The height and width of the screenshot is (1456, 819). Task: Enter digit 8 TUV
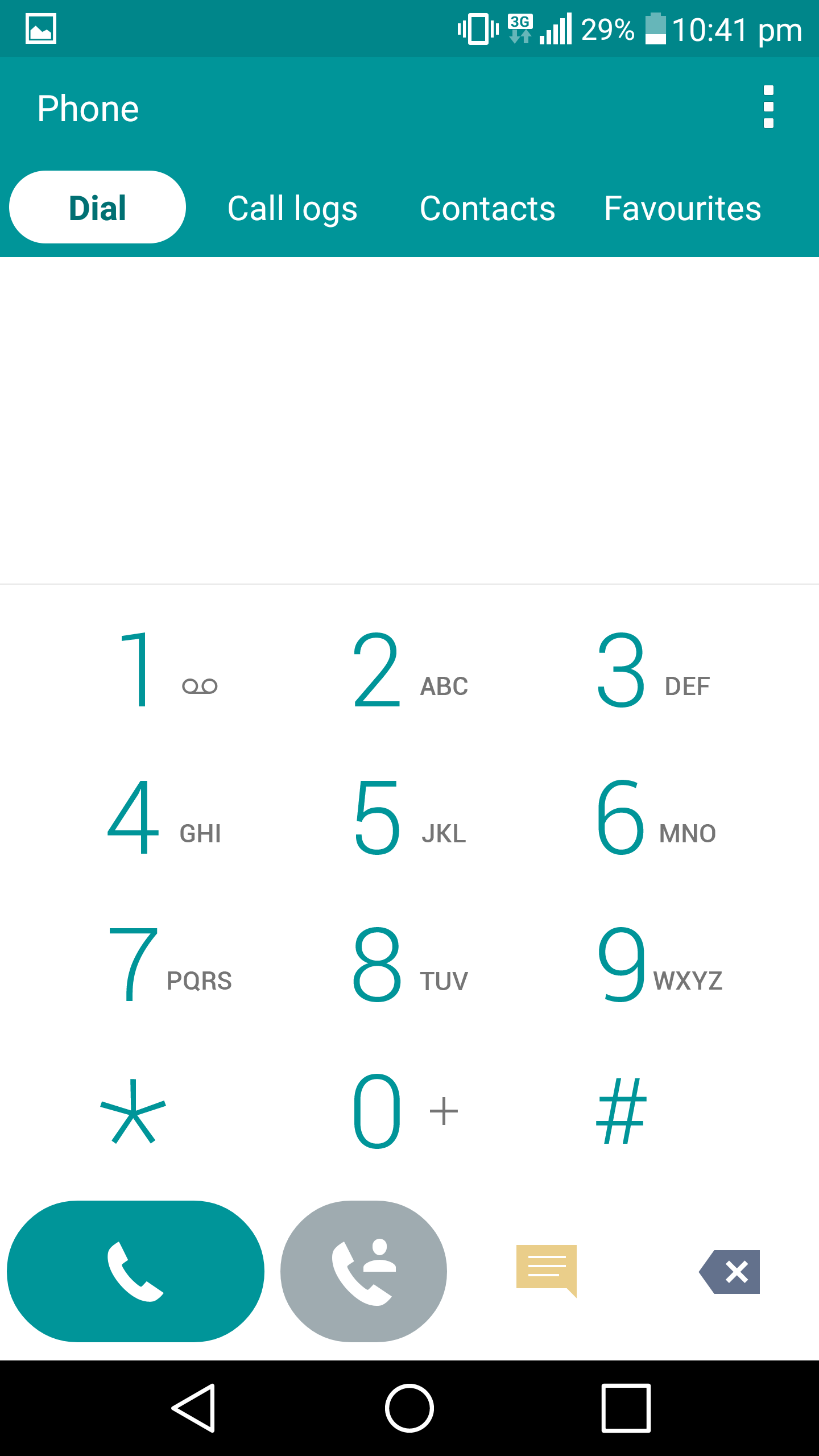click(x=409, y=963)
